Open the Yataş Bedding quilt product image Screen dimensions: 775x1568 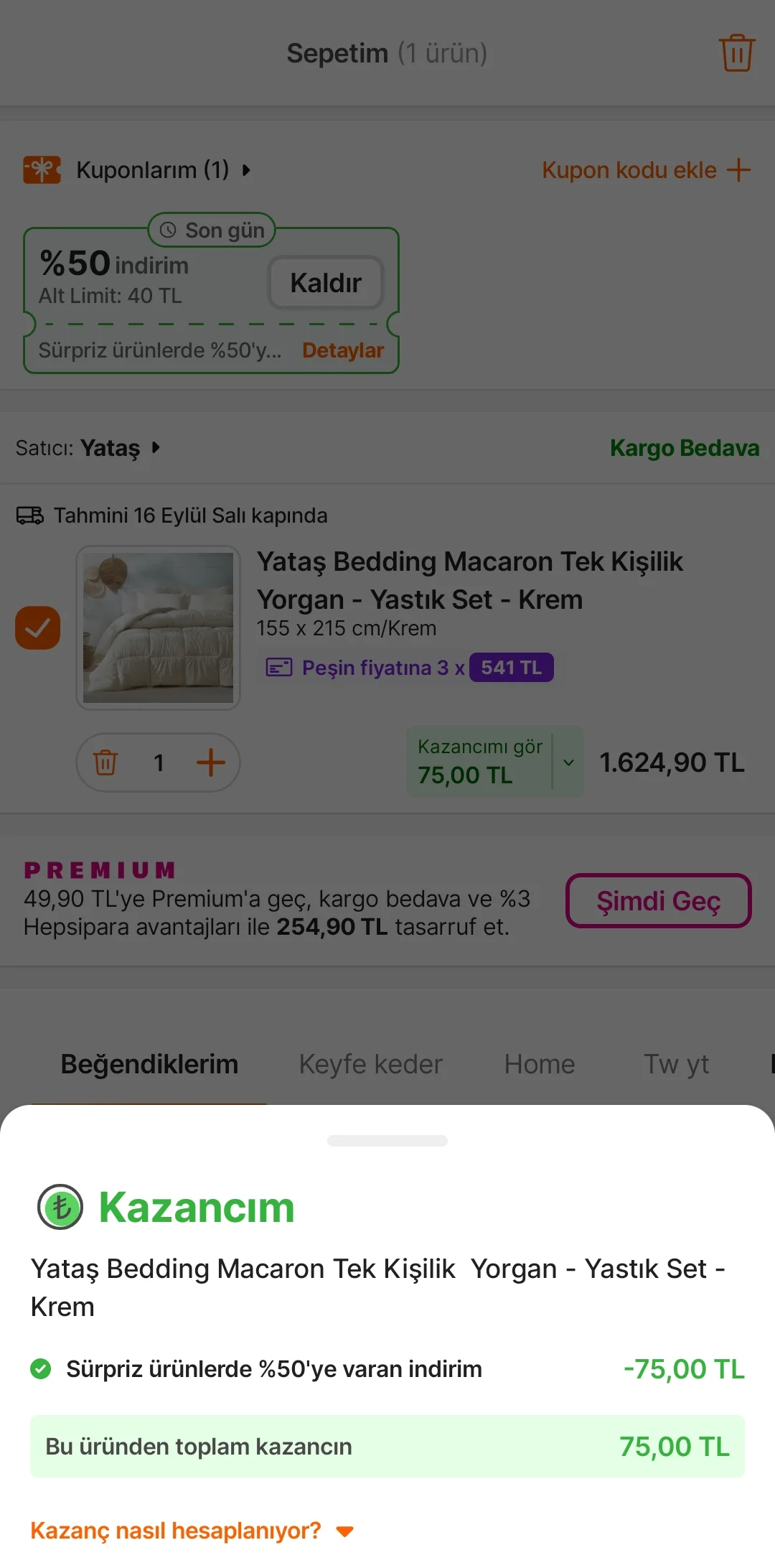[159, 628]
